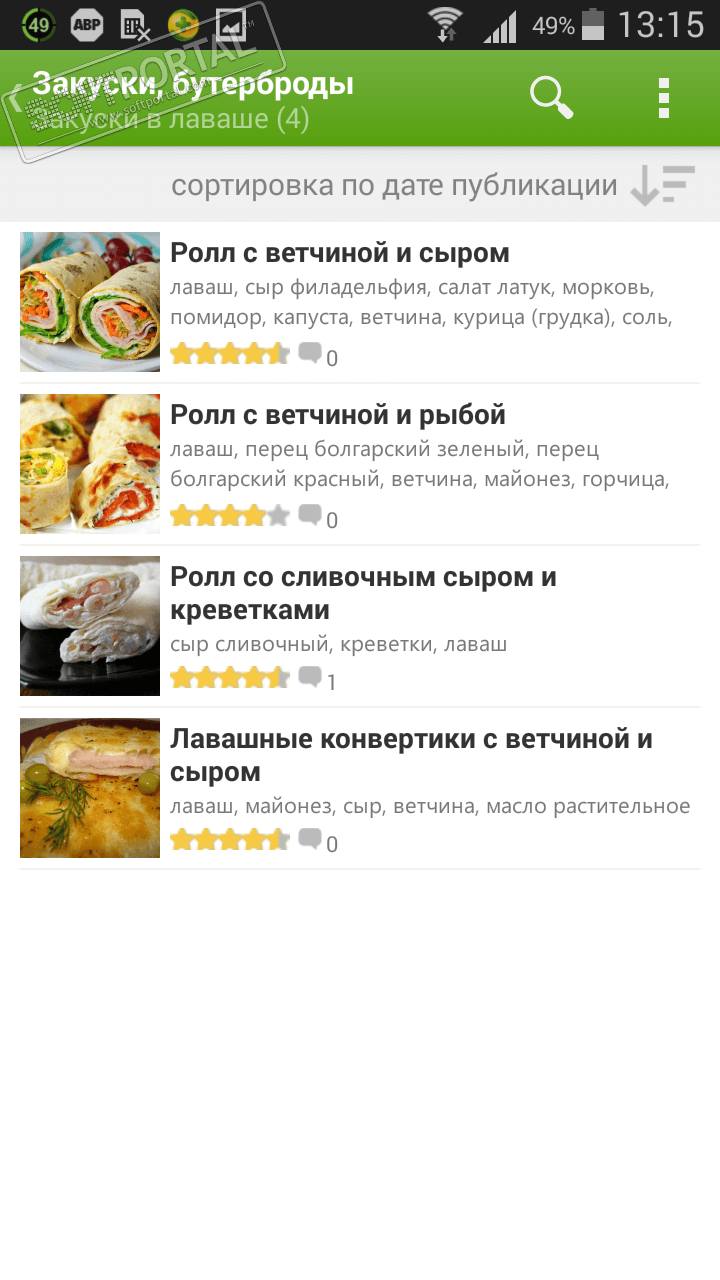The height and width of the screenshot is (1280, 720).
Task: Open the search magnifier in app bar
Action: (551, 98)
